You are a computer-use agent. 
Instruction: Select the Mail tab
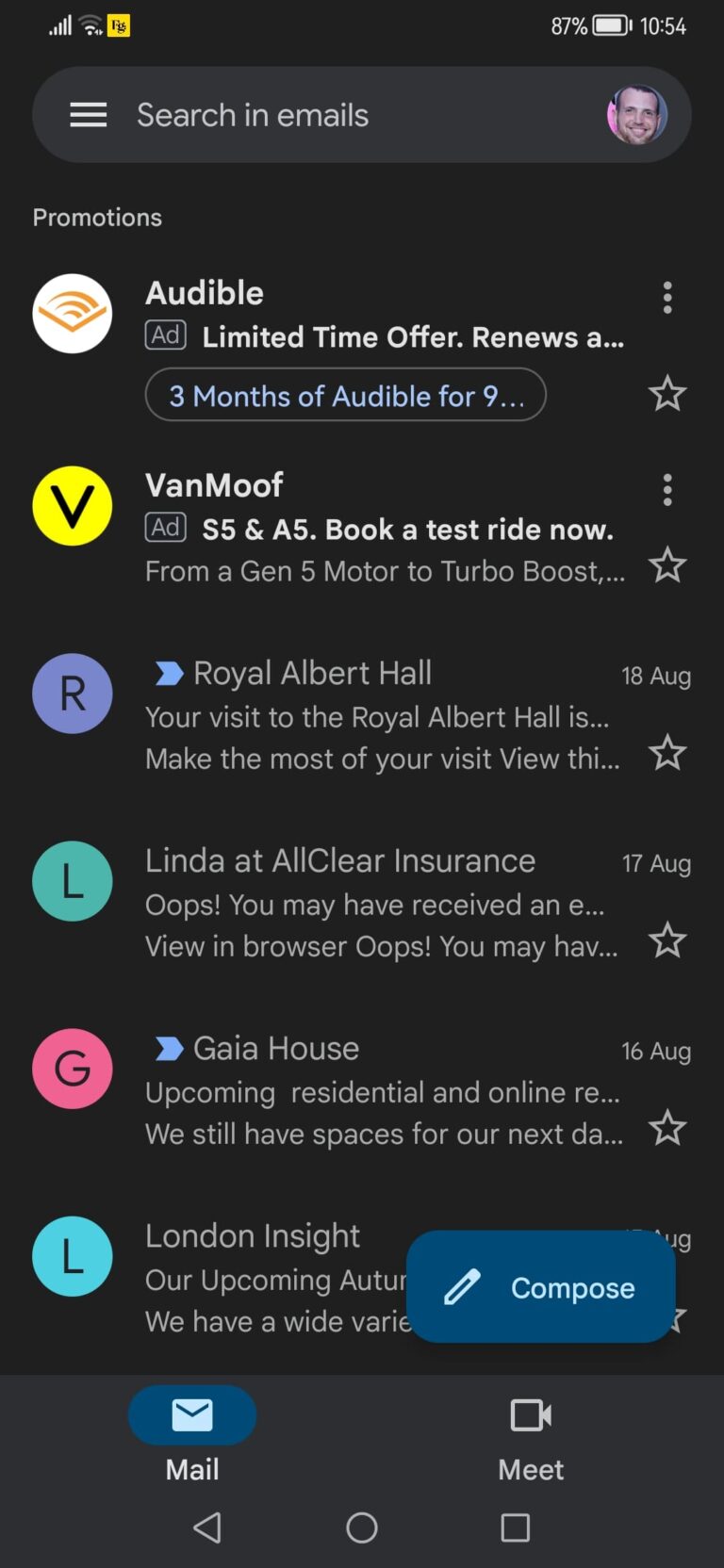tap(191, 1437)
